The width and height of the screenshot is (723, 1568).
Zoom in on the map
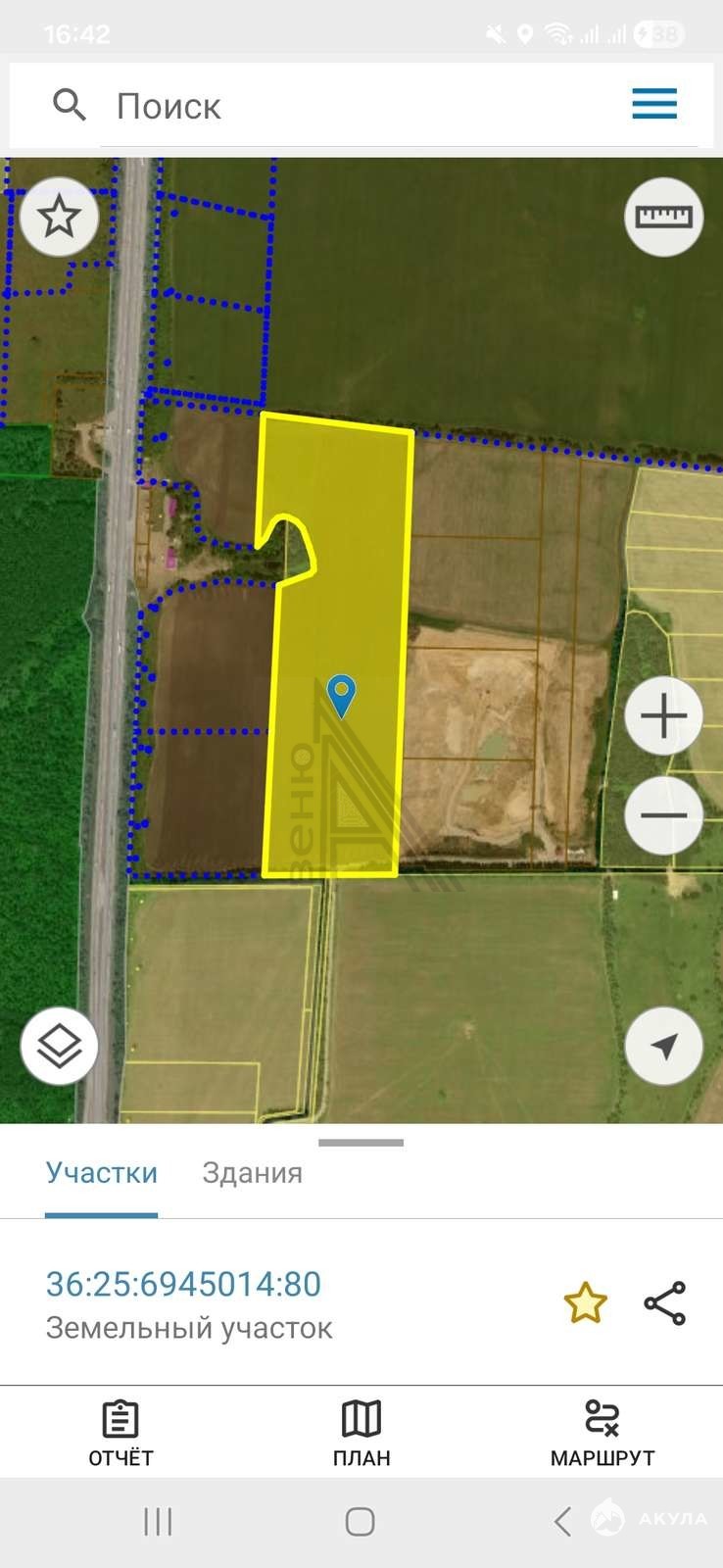point(663,716)
